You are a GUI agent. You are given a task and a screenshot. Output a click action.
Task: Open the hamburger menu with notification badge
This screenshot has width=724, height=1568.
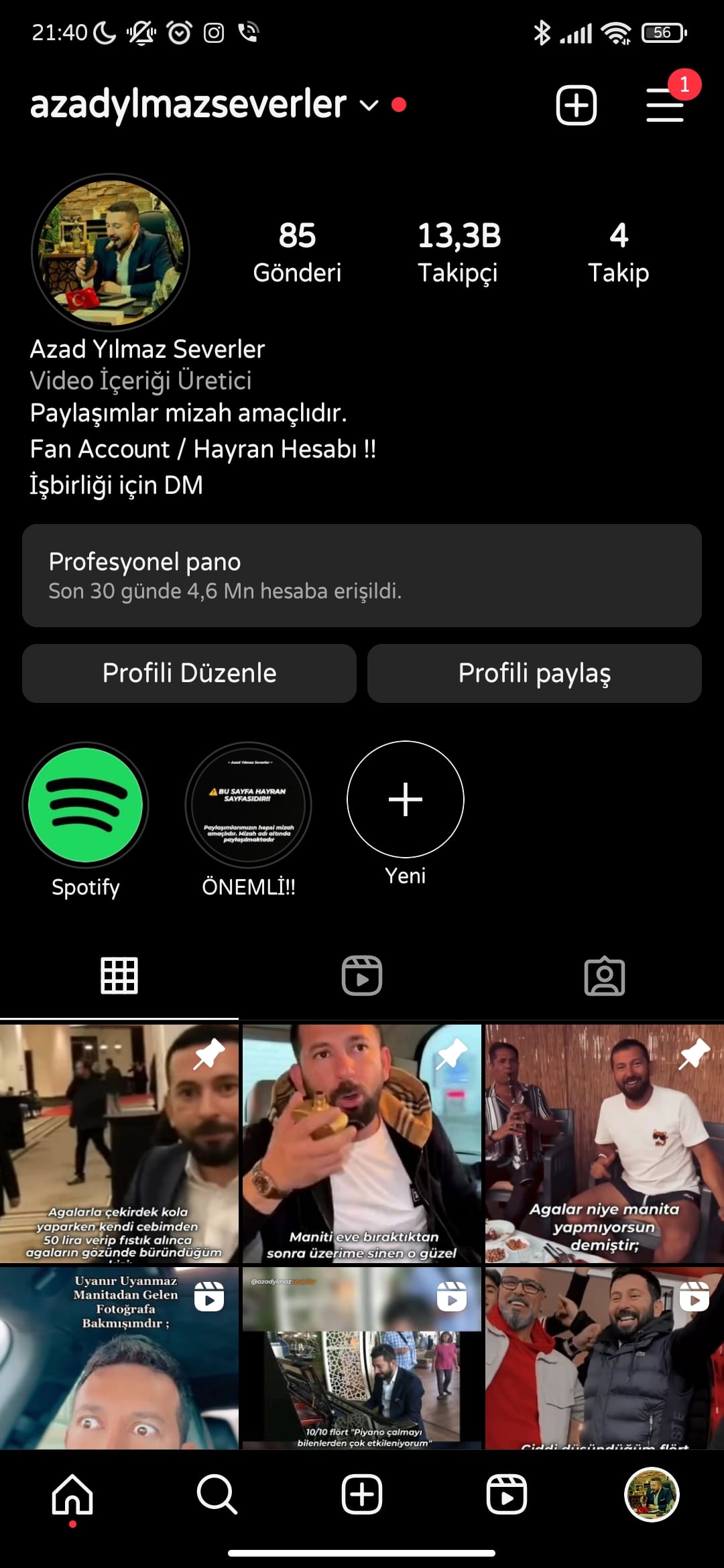[x=665, y=105]
